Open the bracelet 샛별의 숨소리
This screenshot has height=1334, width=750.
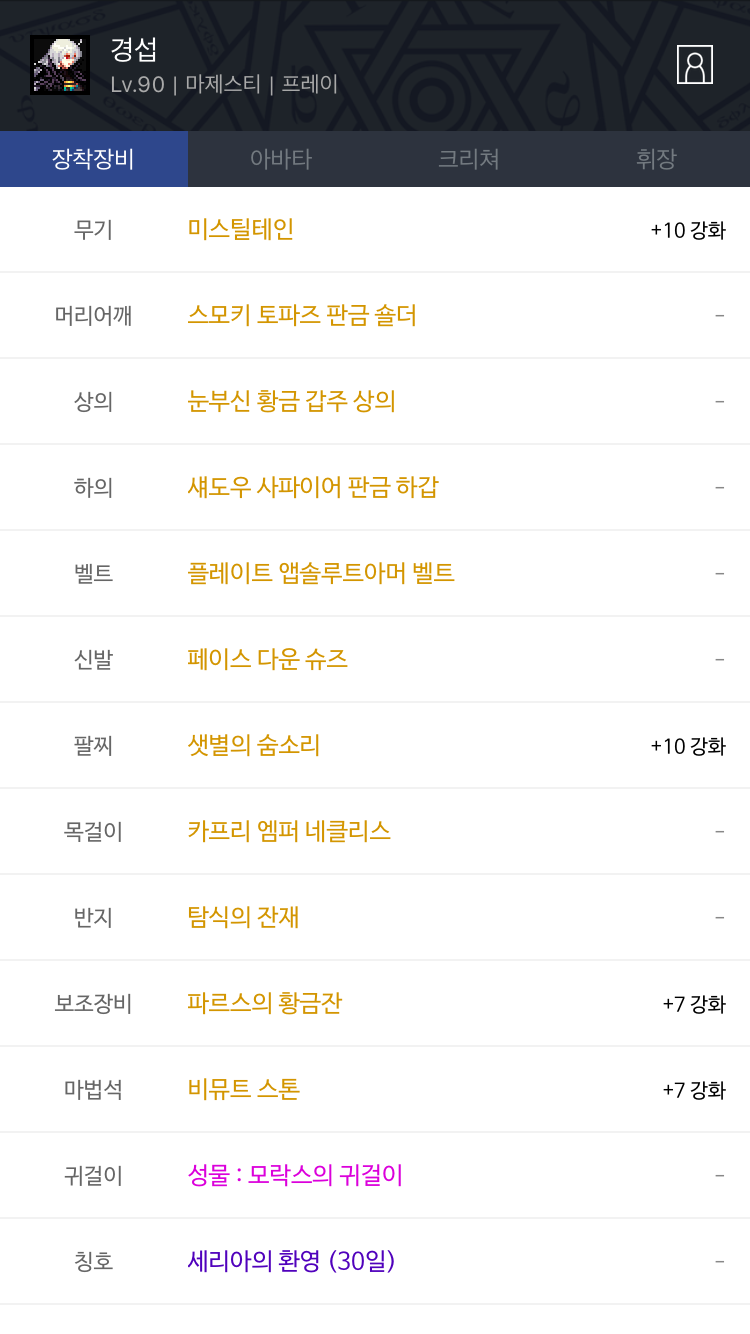coord(254,745)
